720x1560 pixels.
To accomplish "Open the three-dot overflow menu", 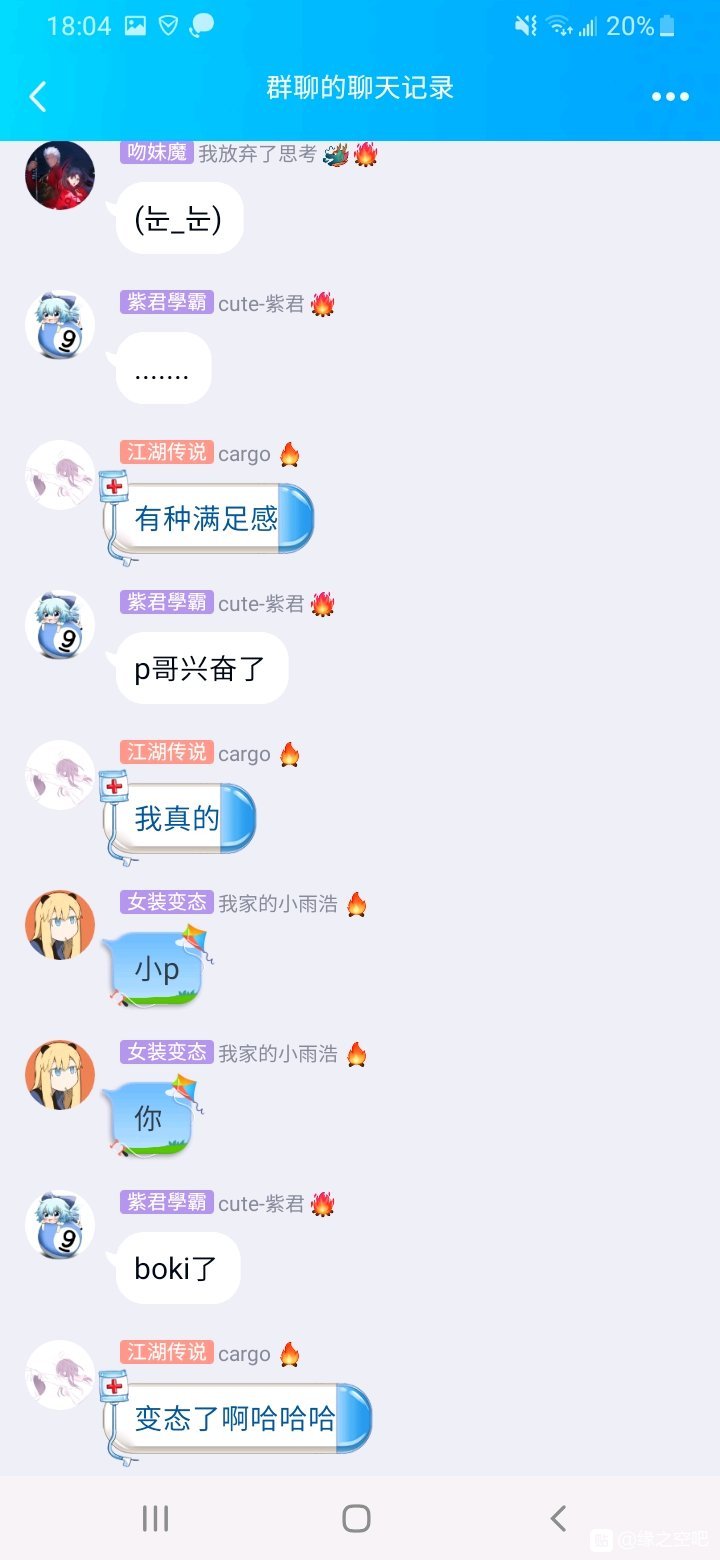I will tap(670, 97).
